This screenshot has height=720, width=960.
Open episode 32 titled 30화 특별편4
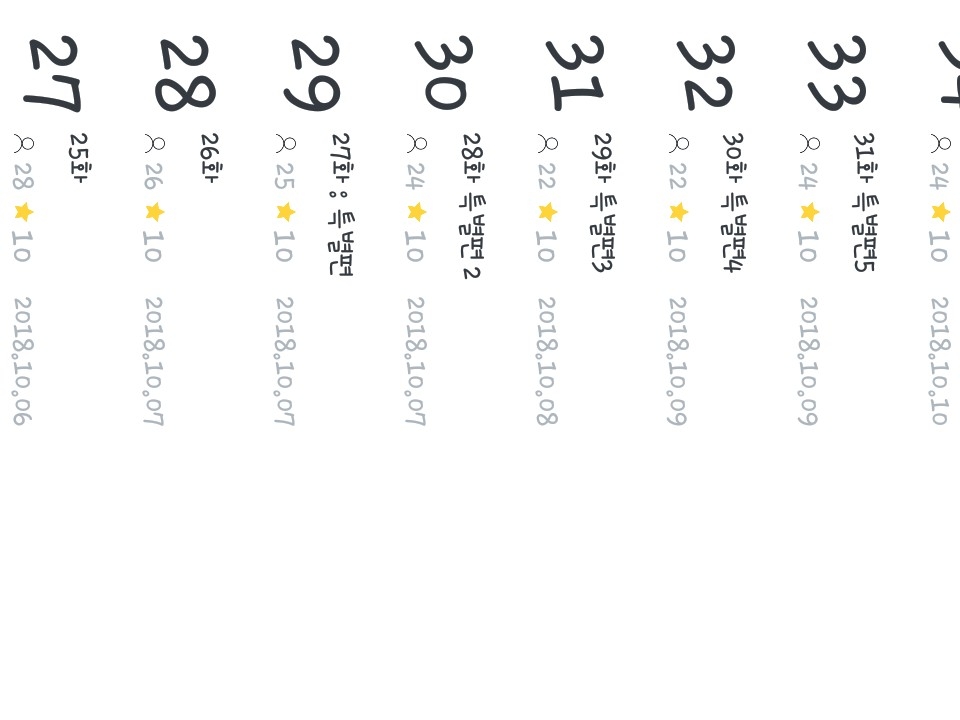click(x=733, y=202)
